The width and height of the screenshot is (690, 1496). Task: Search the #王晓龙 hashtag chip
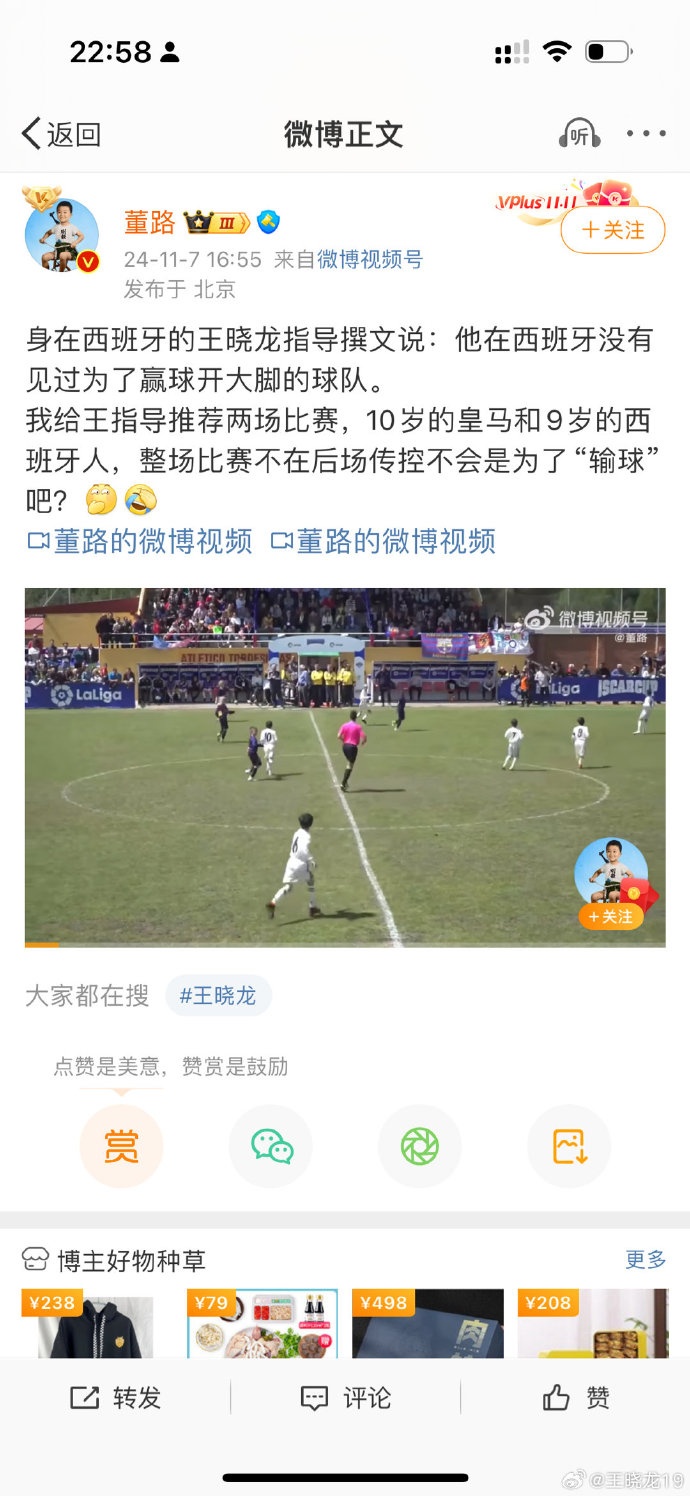tap(218, 996)
